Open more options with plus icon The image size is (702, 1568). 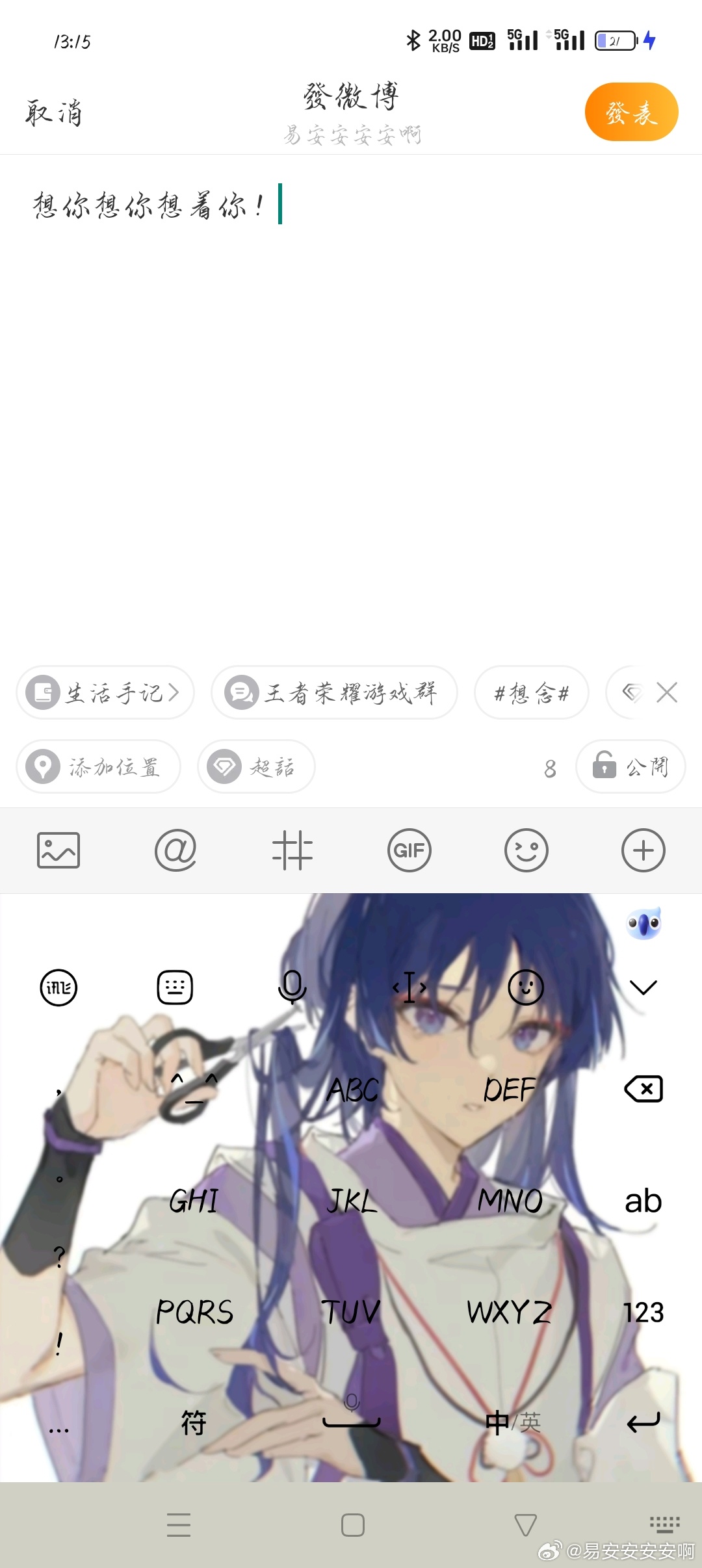(643, 850)
